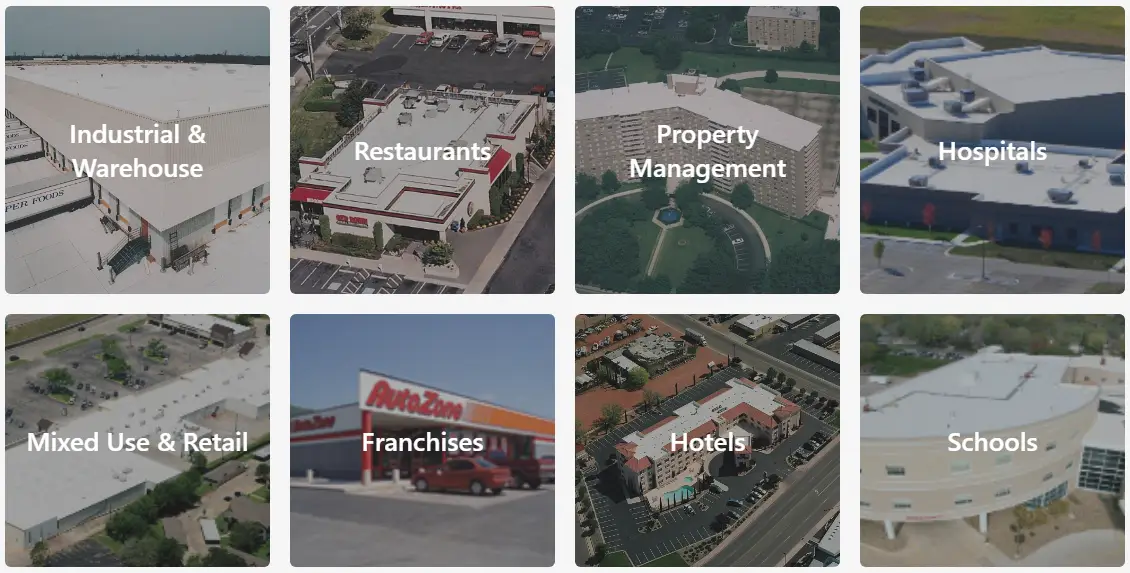Open the Schools tile
The image size is (1130, 573).
(992, 441)
